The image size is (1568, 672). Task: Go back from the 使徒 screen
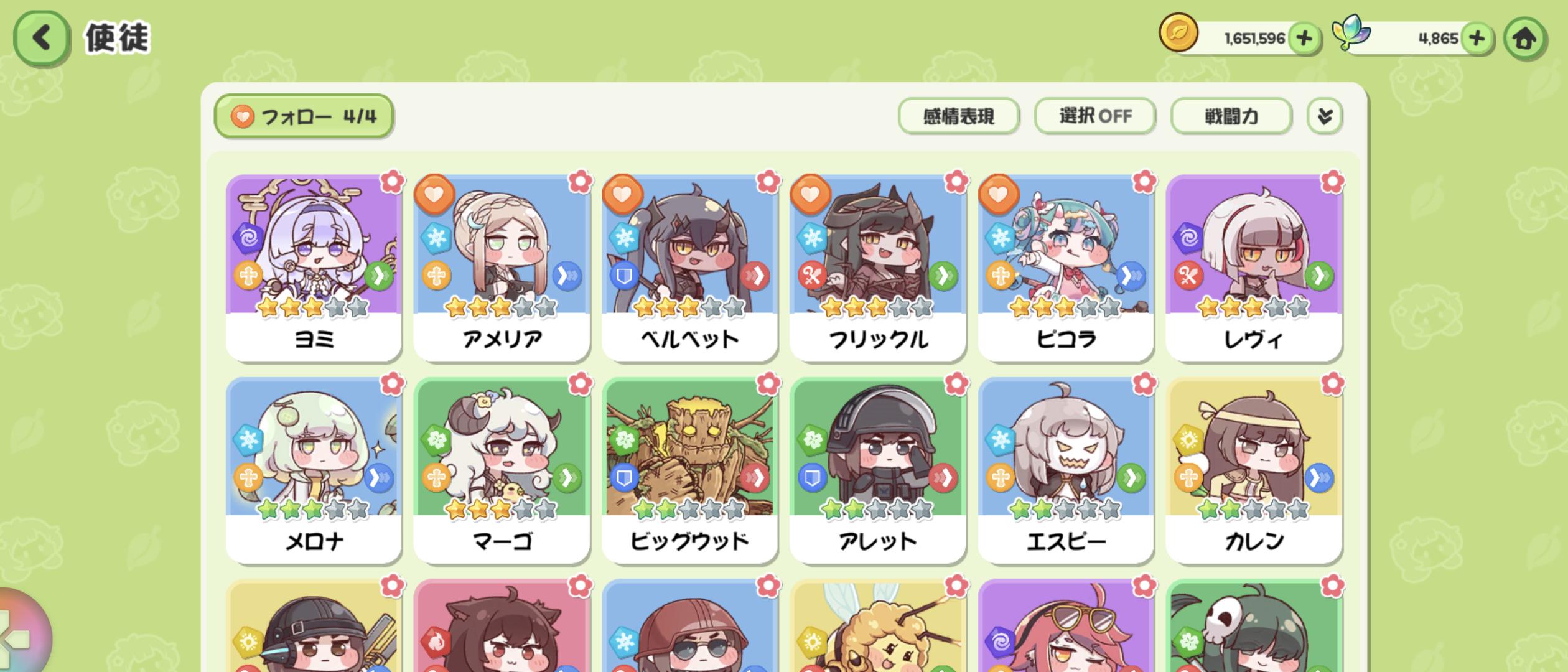coord(41,38)
